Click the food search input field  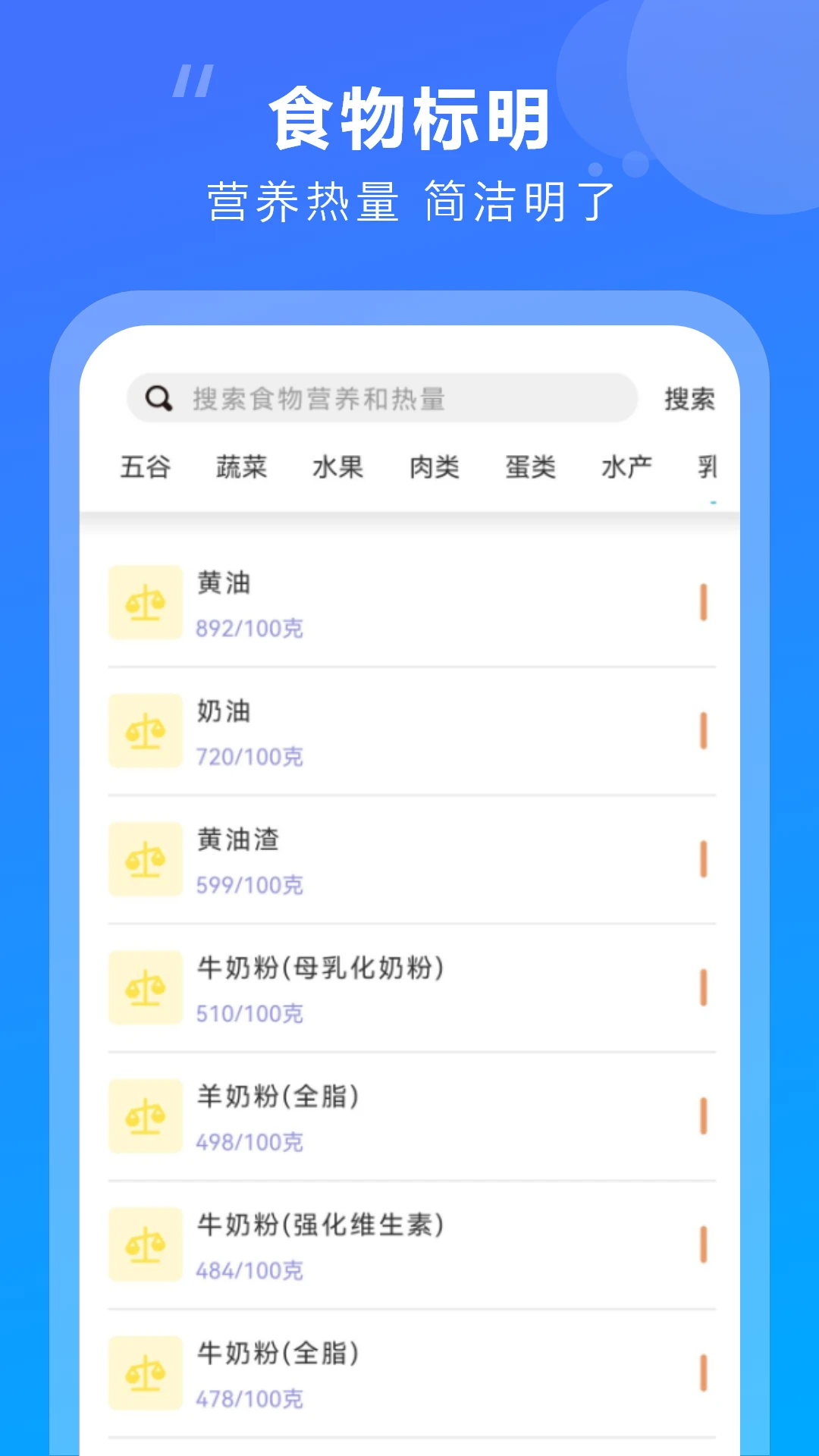click(379, 398)
